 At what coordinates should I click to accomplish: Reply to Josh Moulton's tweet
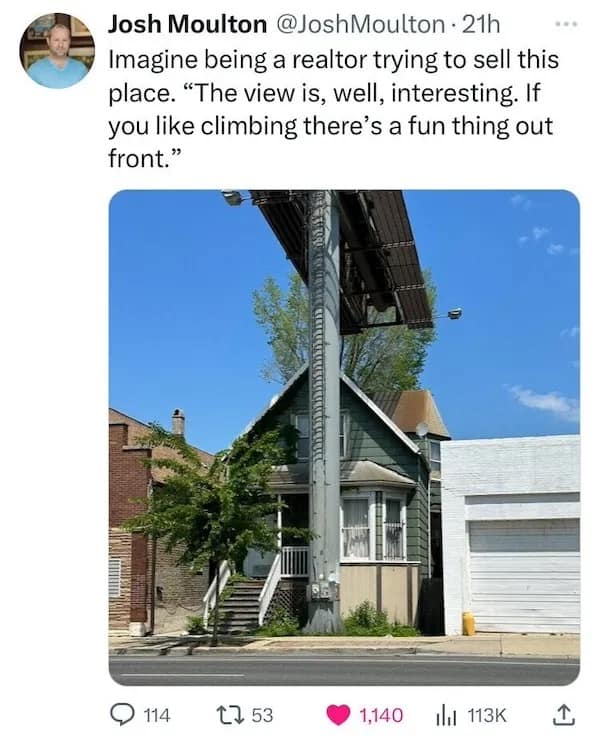[122, 714]
